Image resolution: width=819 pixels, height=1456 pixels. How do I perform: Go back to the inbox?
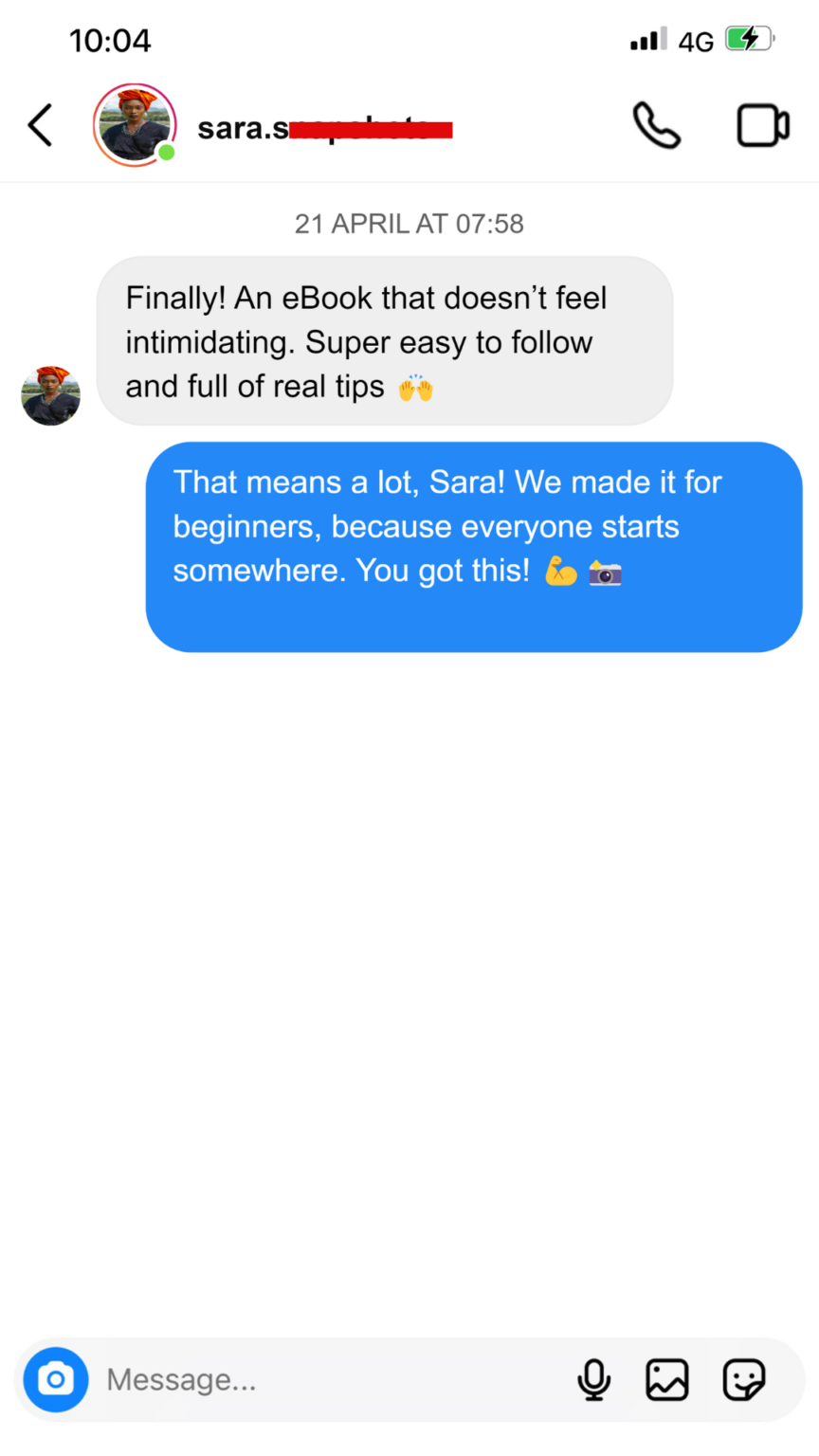click(40, 125)
